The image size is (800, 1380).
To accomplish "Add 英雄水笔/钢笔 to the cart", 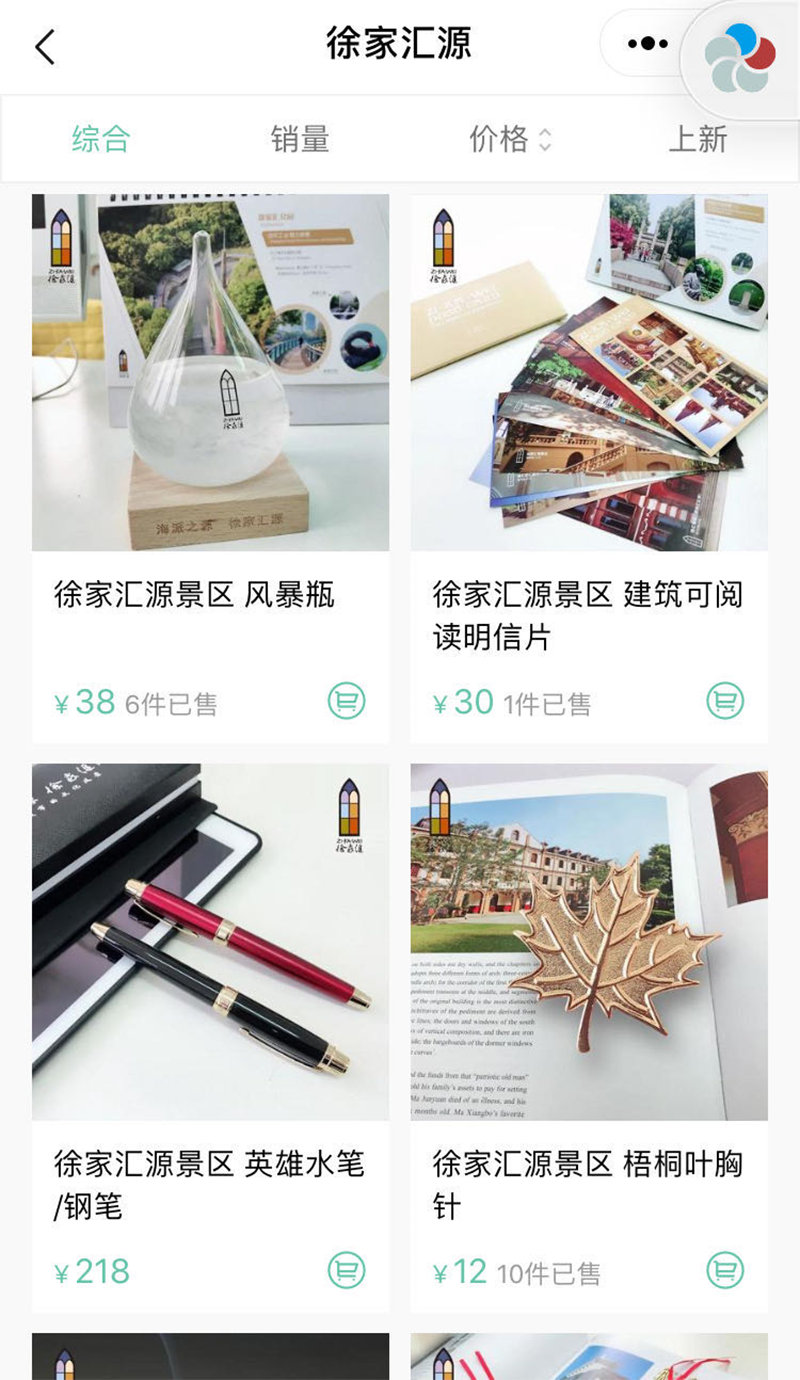I will click(x=347, y=1270).
